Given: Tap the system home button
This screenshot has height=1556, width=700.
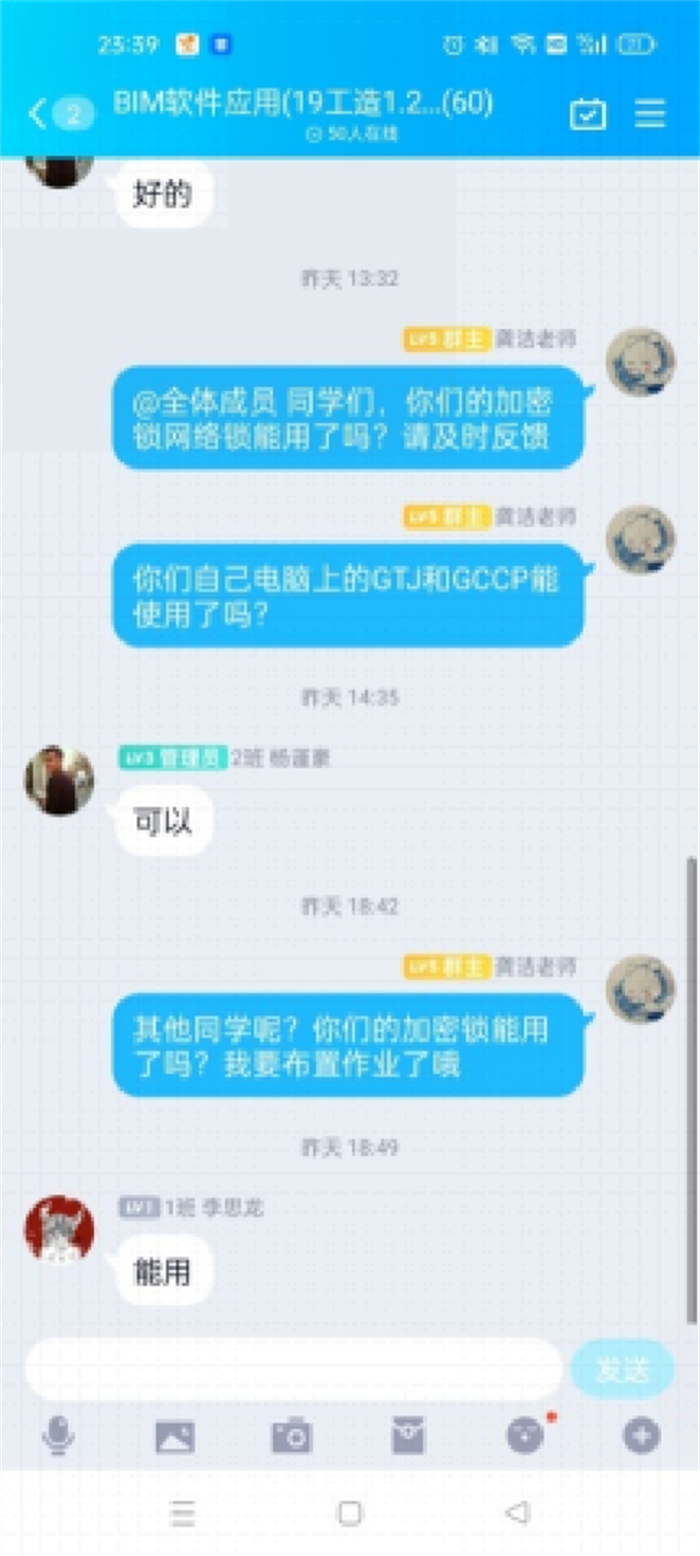Looking at the screenshot, I should click(349, 1513).
